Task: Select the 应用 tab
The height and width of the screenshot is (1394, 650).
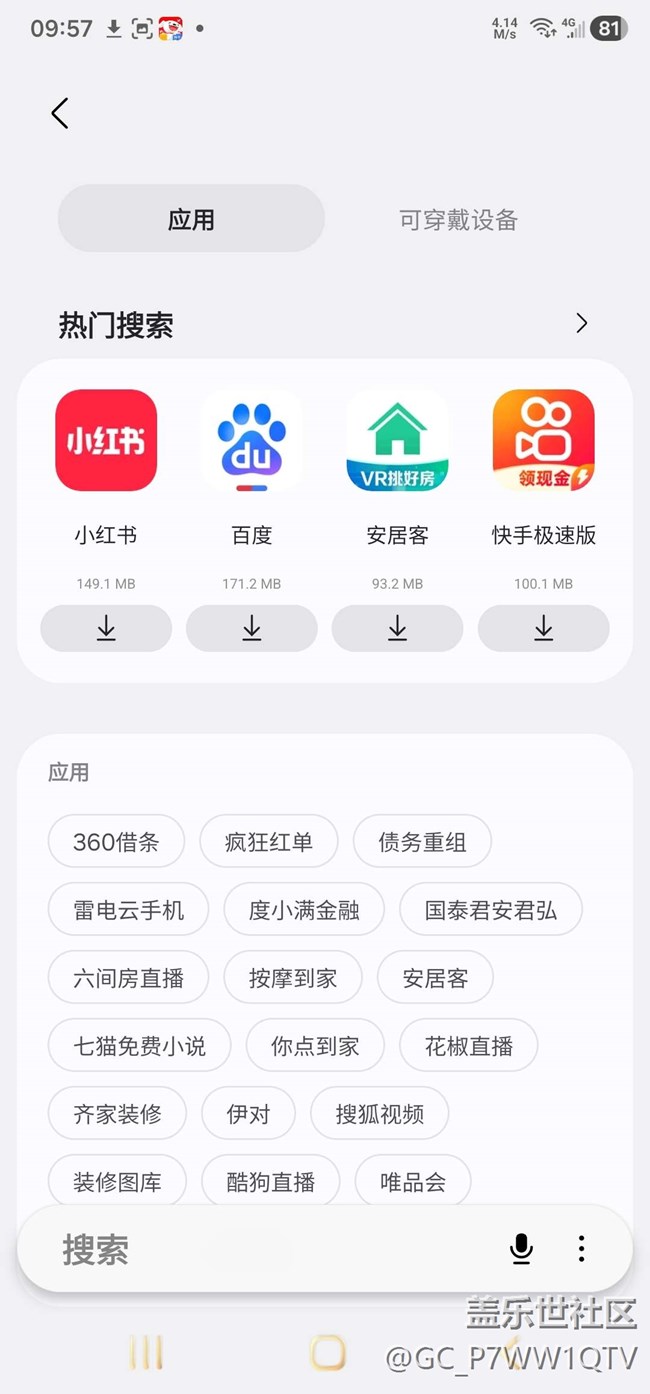Action: 191,220
